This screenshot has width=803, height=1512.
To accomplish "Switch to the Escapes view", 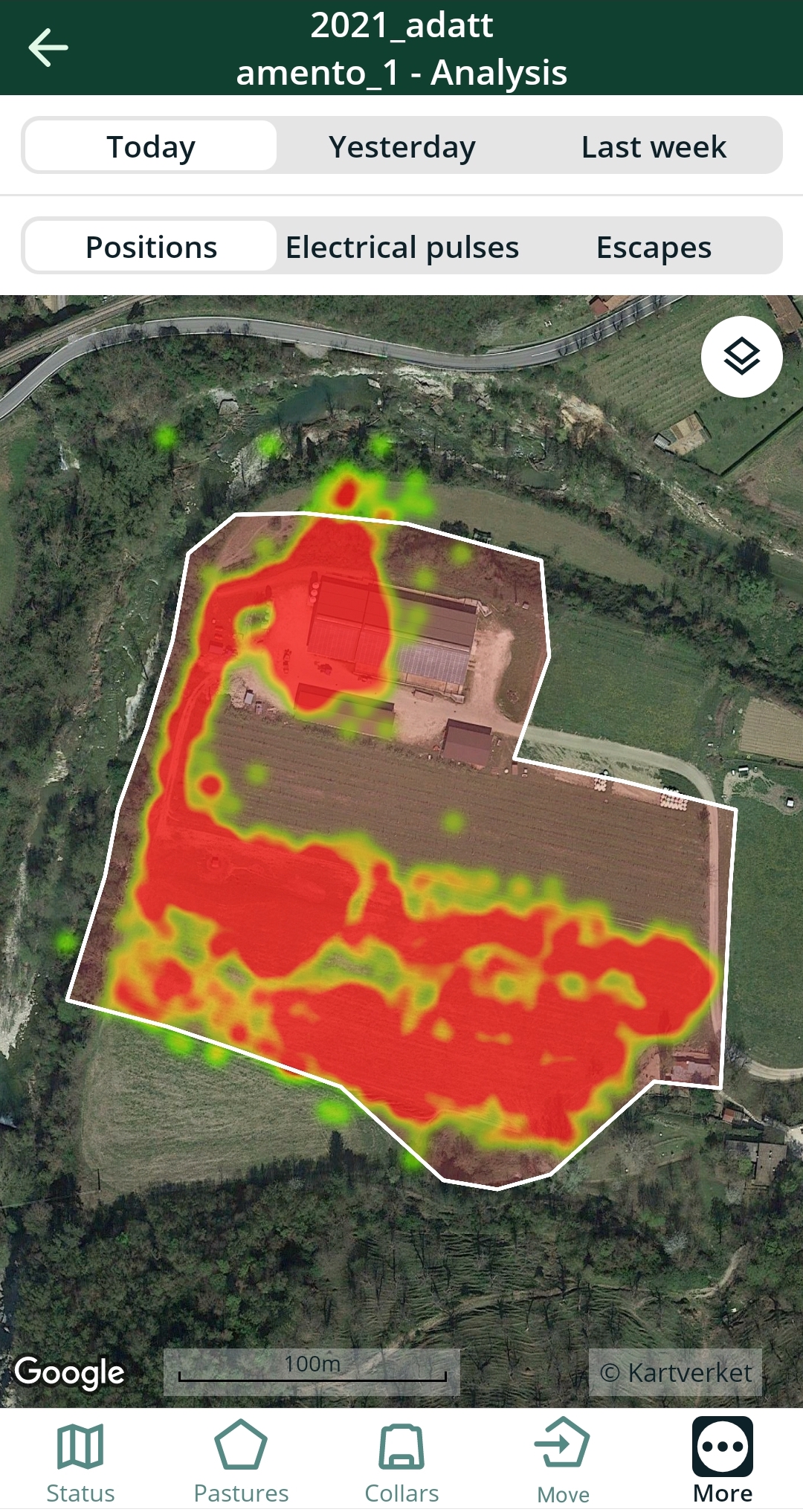I will click(x=654, y=246).
